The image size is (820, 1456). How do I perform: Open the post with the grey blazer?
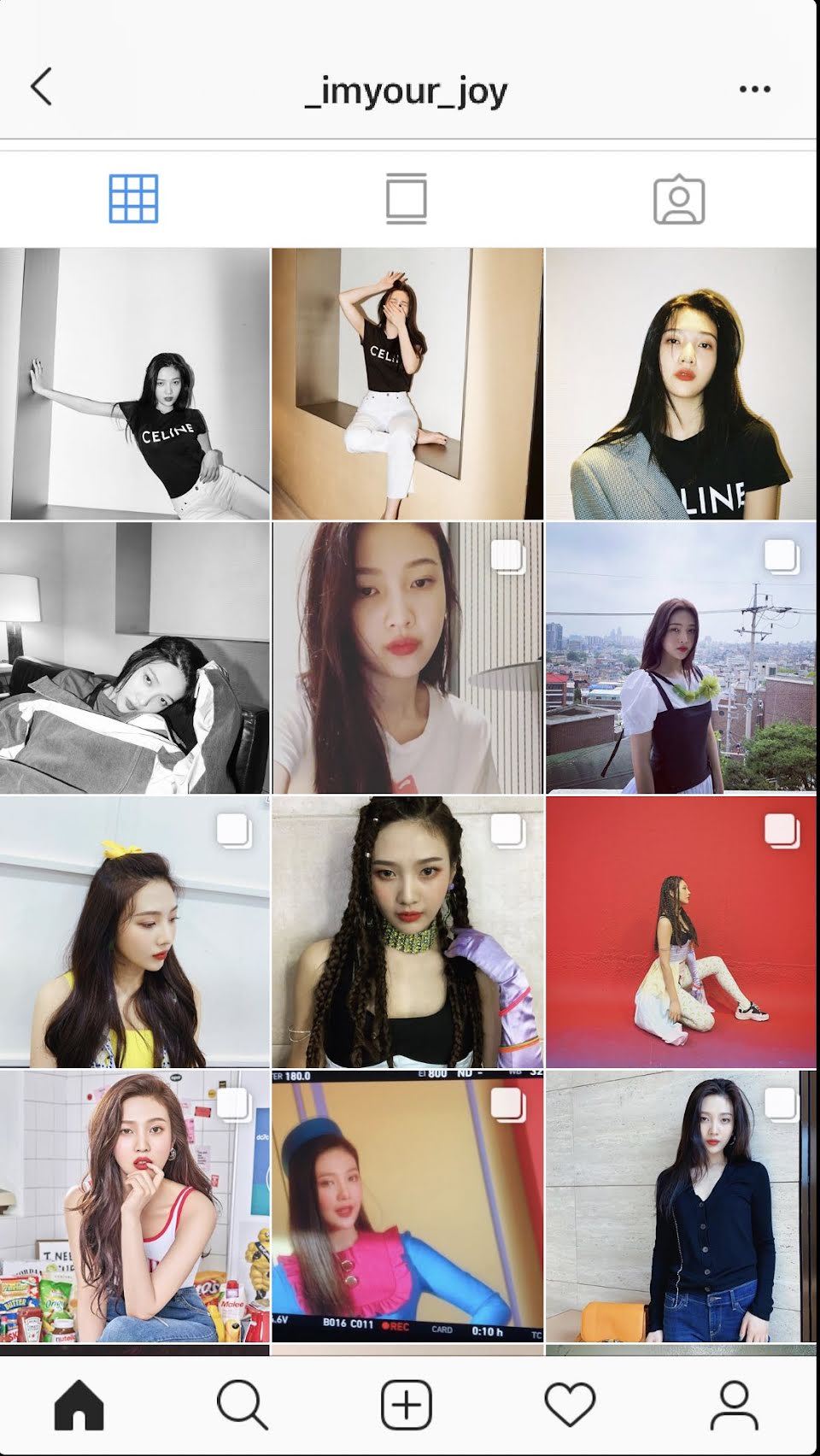(x=681, y=384)
